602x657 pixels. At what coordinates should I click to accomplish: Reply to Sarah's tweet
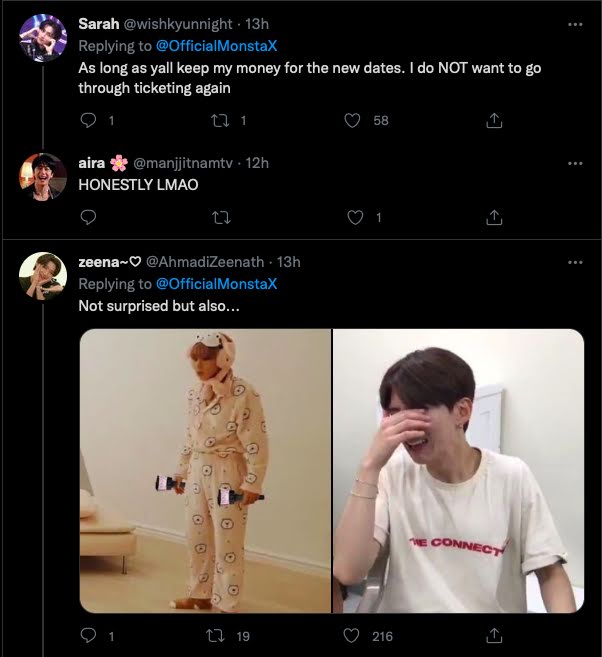point(88,120)
